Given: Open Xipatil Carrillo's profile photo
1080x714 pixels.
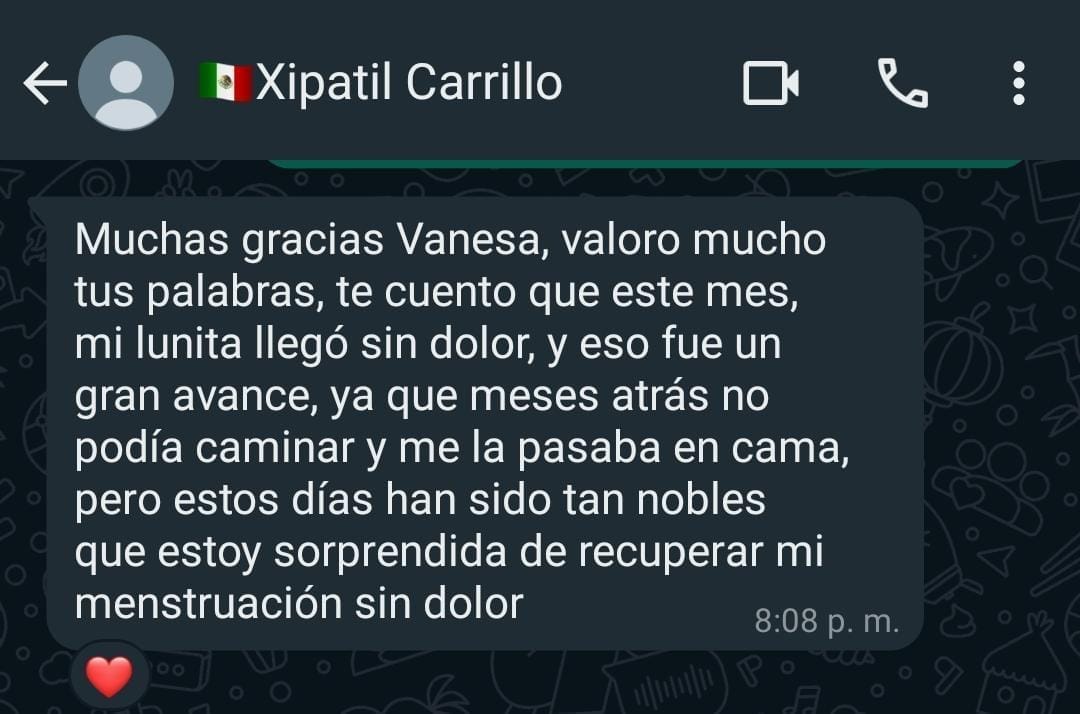Looking at the screenshot, I should coord(125,84).
